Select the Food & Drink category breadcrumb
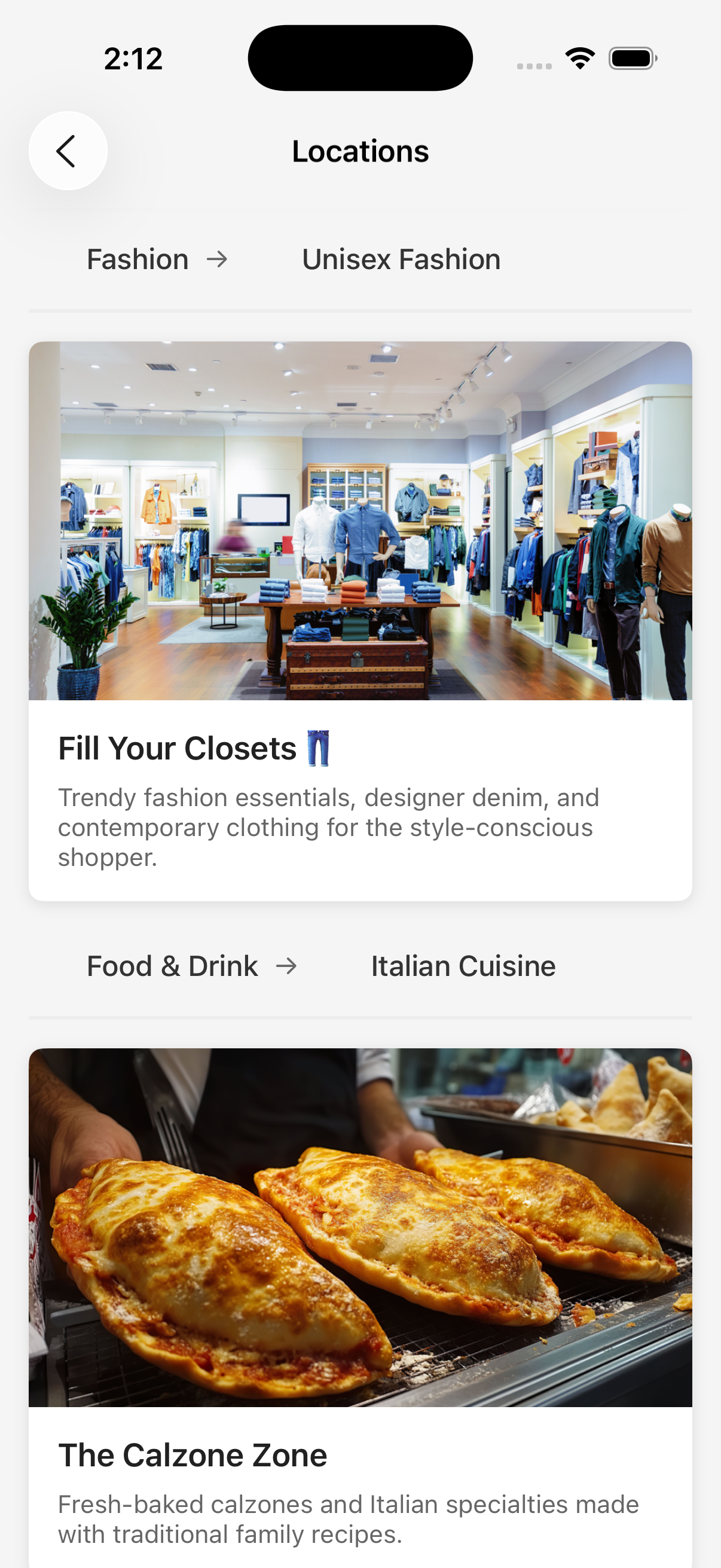The height and width of the screenshot is (1568, 721). pos(172,966)
